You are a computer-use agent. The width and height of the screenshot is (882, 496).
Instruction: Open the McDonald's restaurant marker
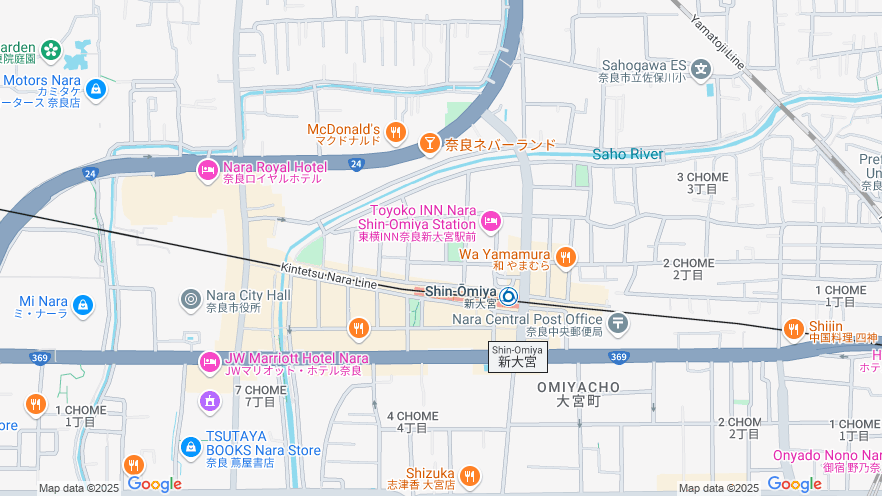(x=396, y=131)
